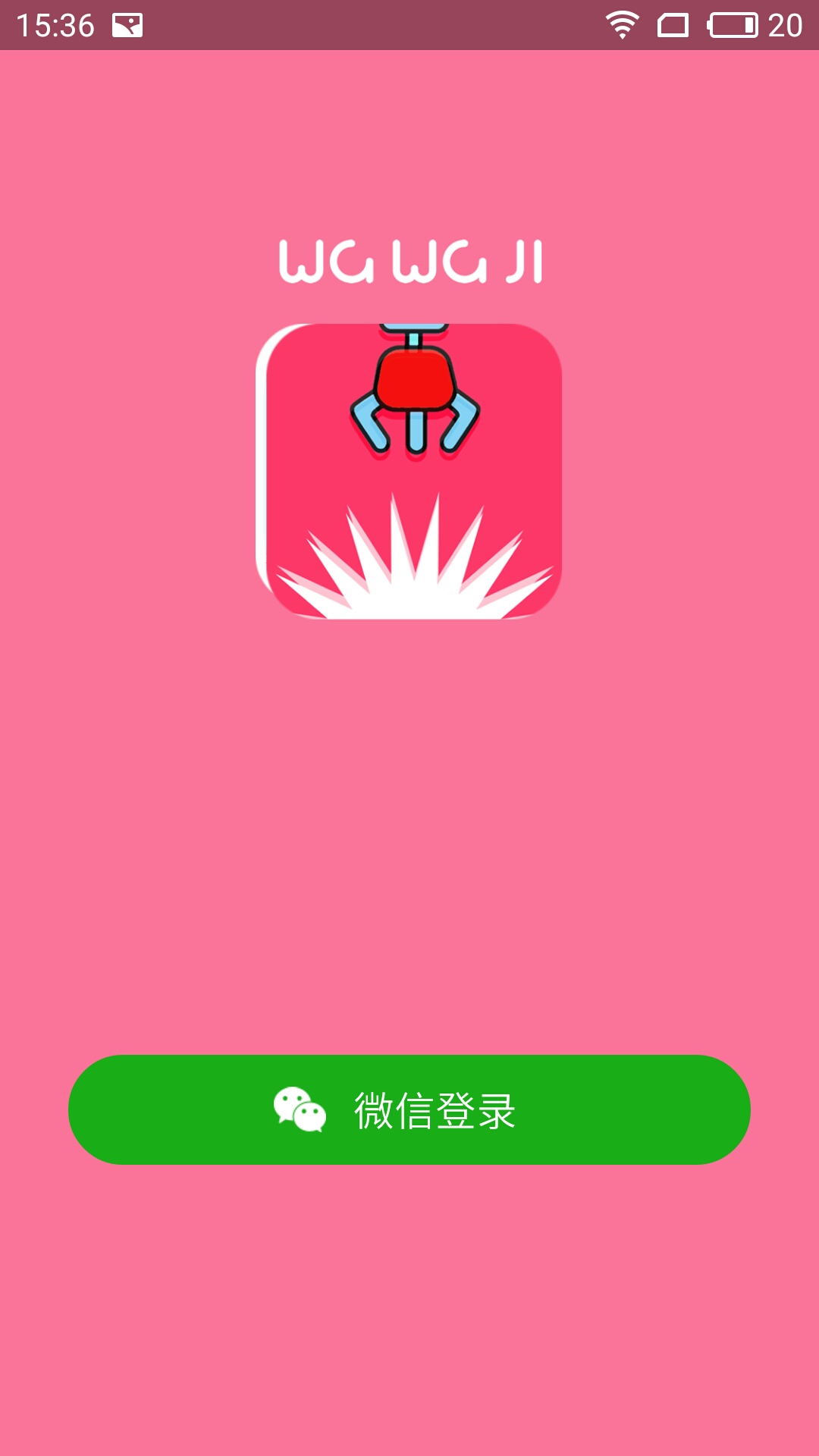Tap the area below the WeChat login button

click(x=409, y=1289)
